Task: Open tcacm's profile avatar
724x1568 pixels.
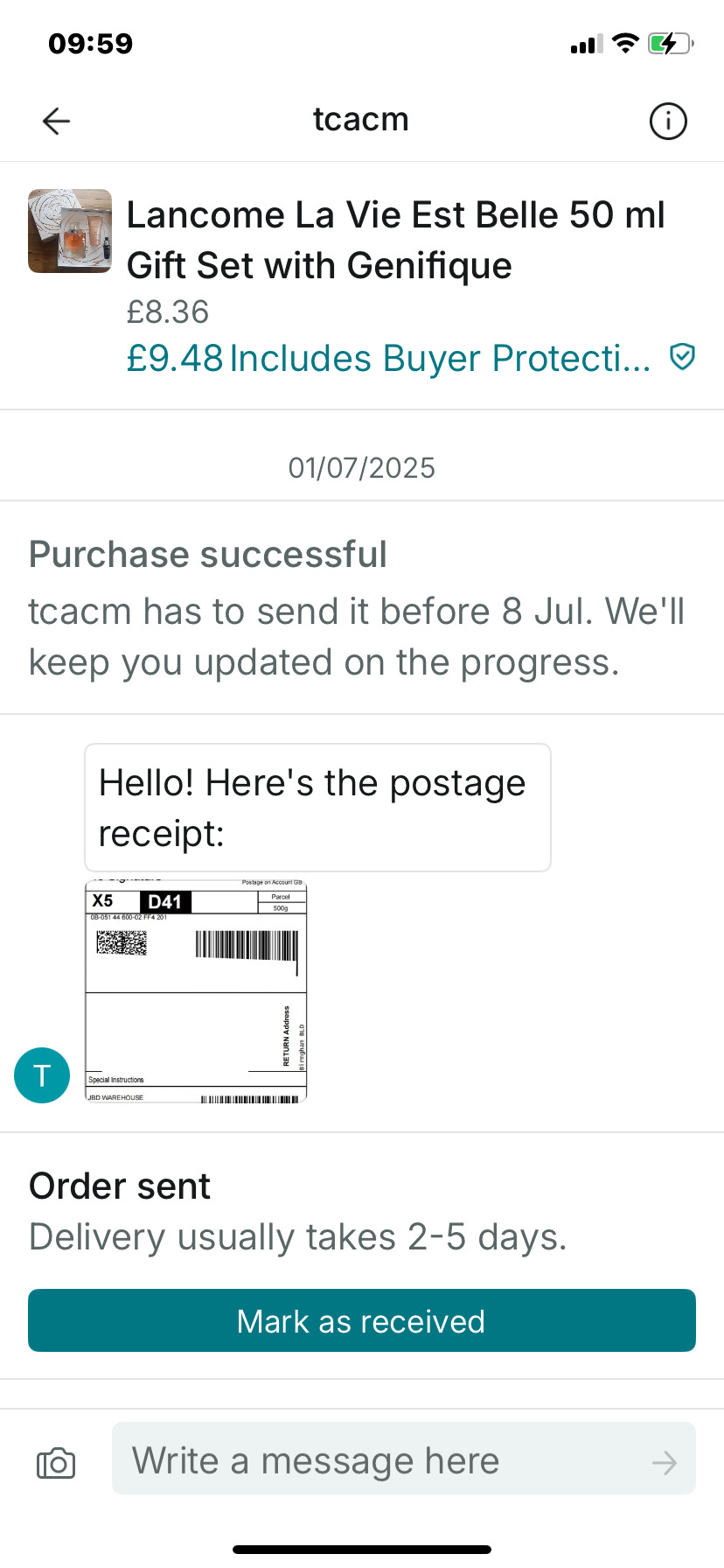Action: pyautogui.click(x=42, y=1074)
